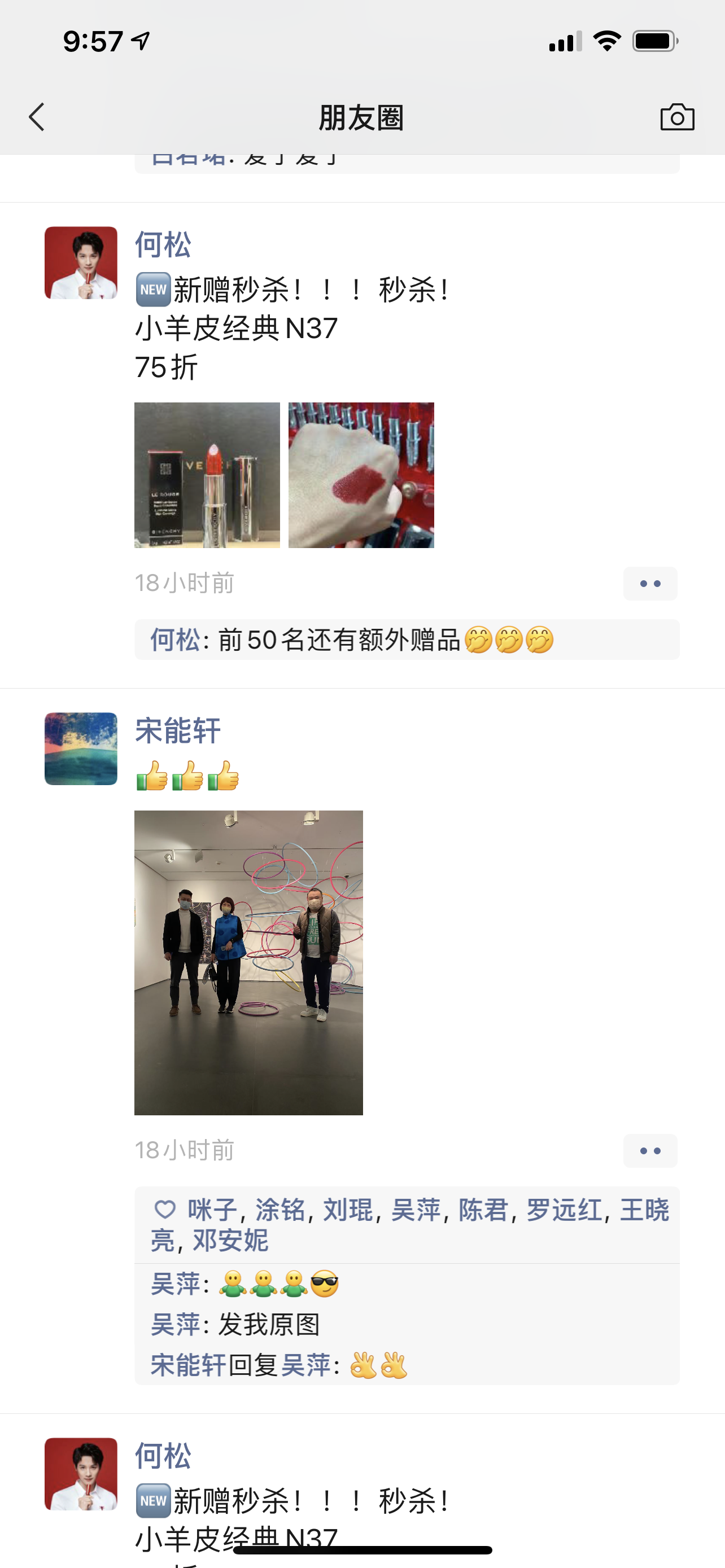Open 咪子's profile from the likes list

click(212, 1210)
